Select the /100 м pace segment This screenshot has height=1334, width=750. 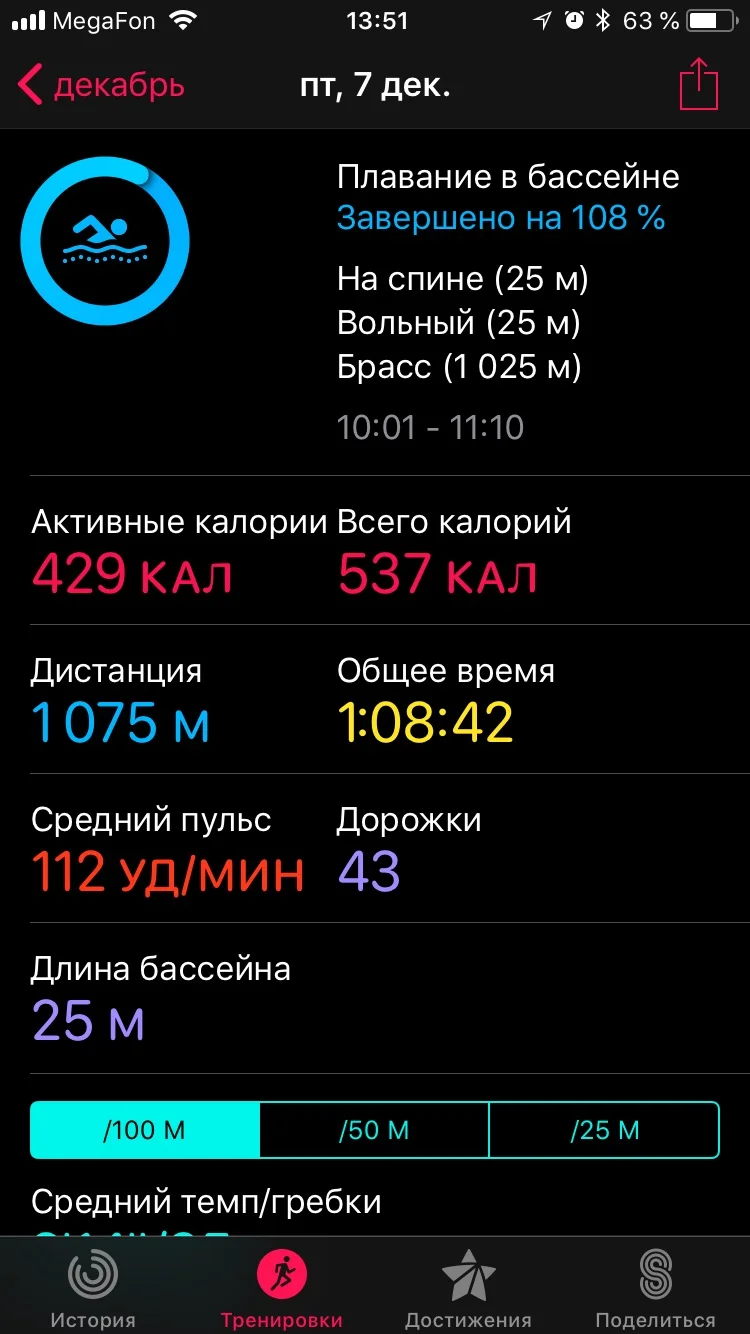[x=145, y=1130]
